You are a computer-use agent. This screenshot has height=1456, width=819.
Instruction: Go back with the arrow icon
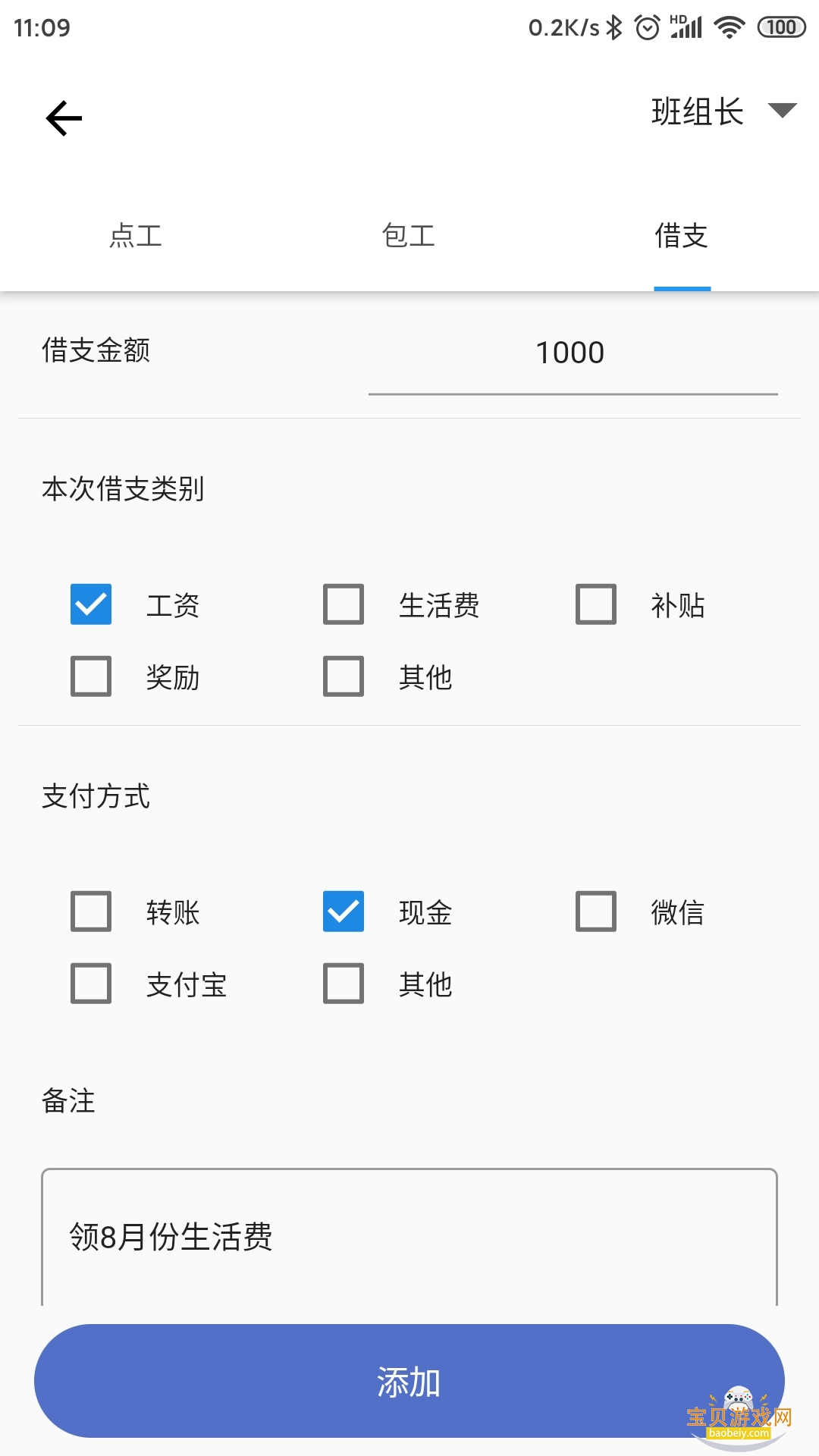pyautogui.click(x=64, y=118)
